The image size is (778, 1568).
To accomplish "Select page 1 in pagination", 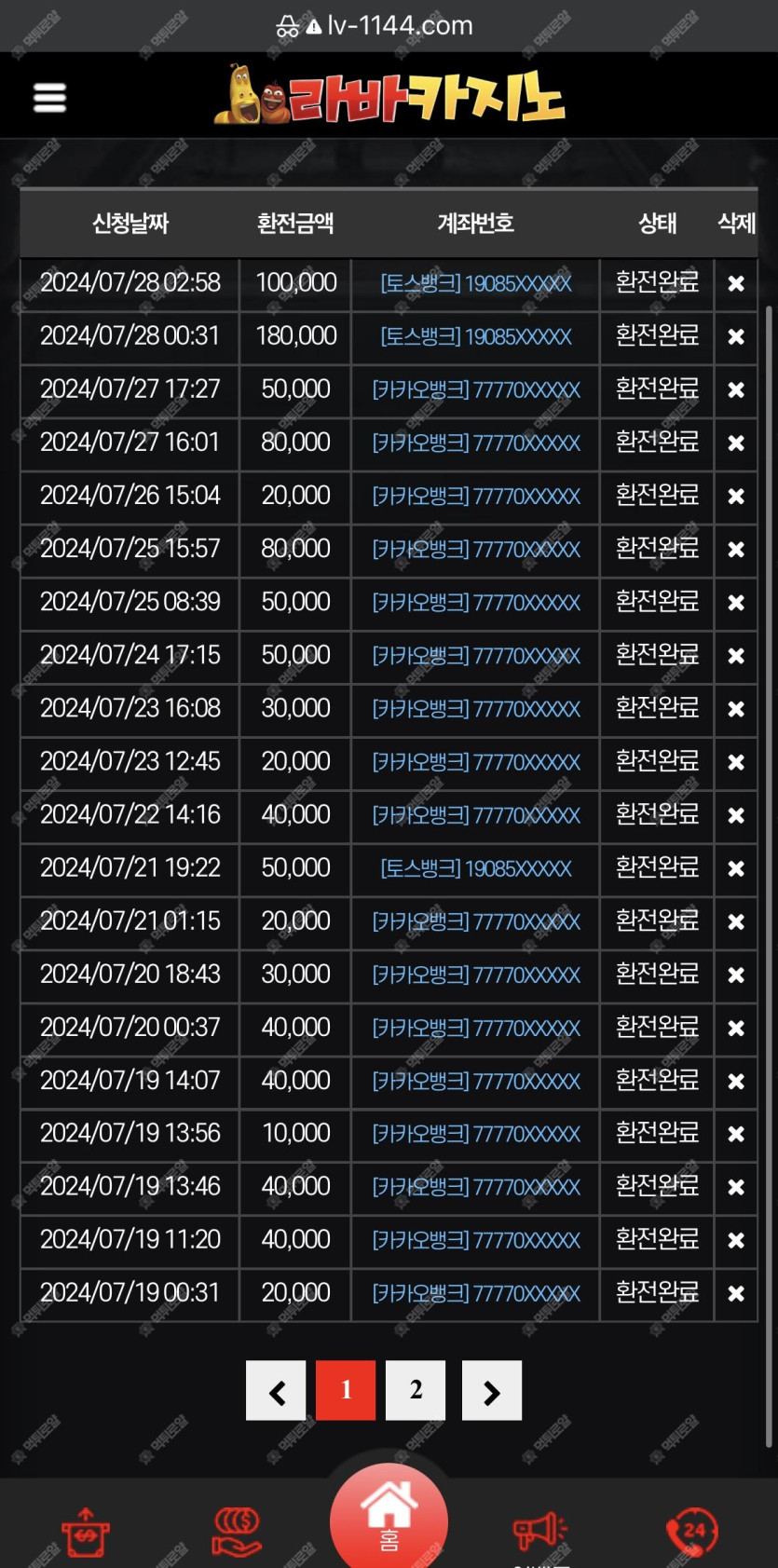I will [x=346, y=1390].
